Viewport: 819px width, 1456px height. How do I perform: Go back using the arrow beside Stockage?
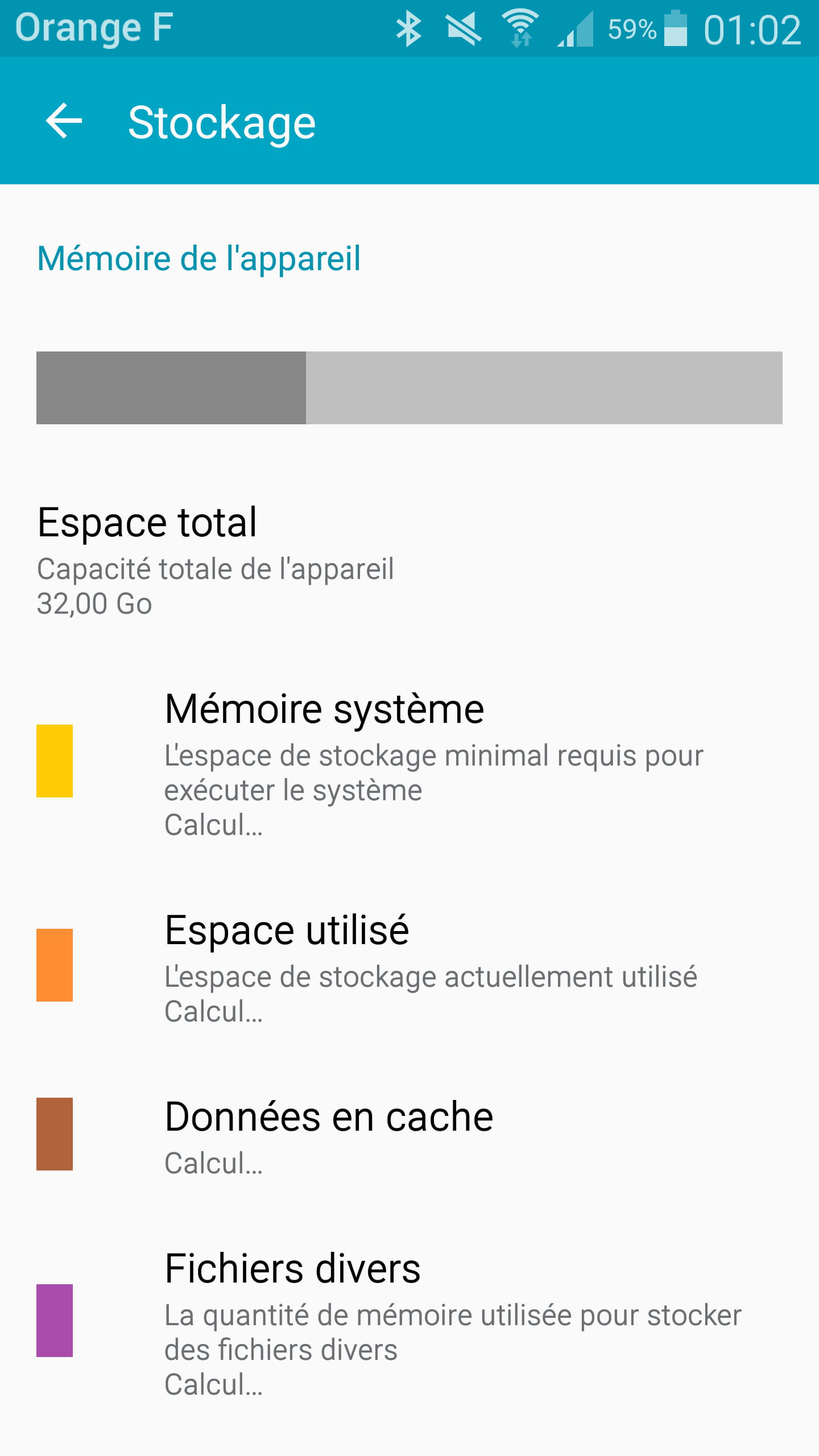[64, 121]
